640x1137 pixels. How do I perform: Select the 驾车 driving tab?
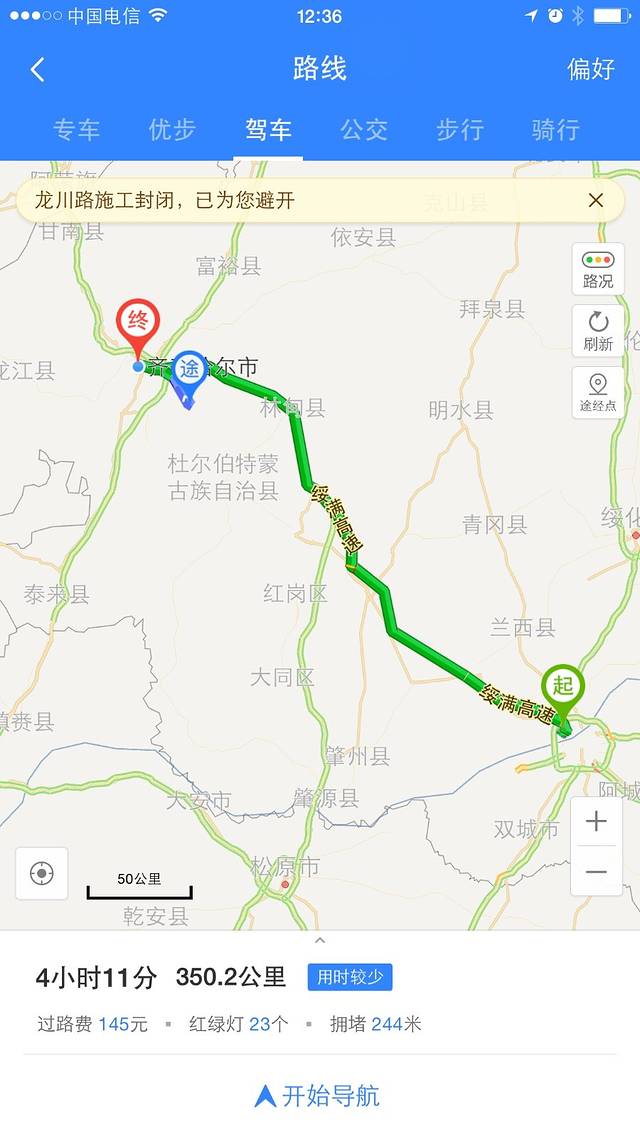point(268,130)
